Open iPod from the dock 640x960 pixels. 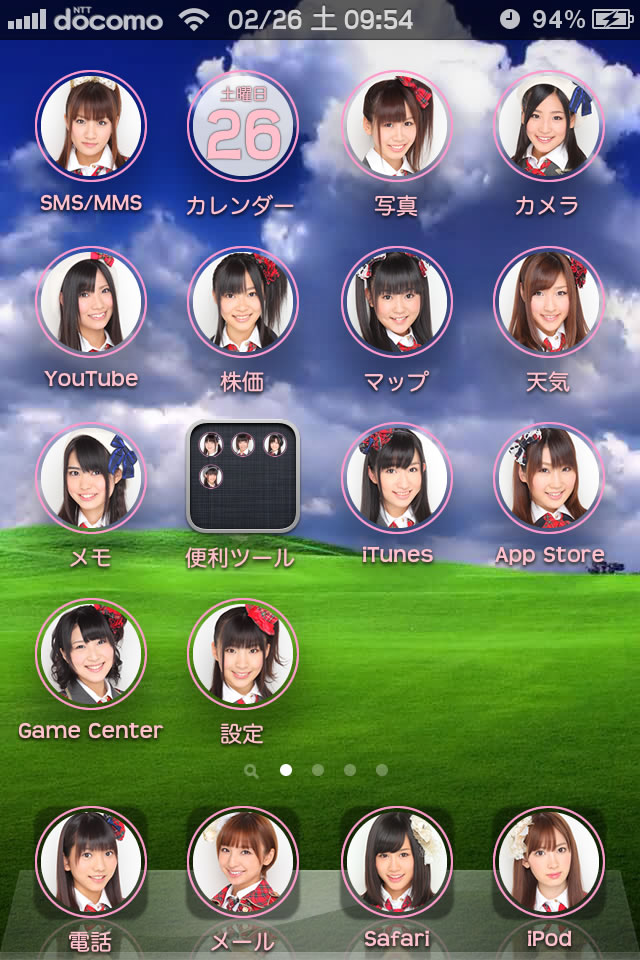pyautogui.click(x=548, y=862)
